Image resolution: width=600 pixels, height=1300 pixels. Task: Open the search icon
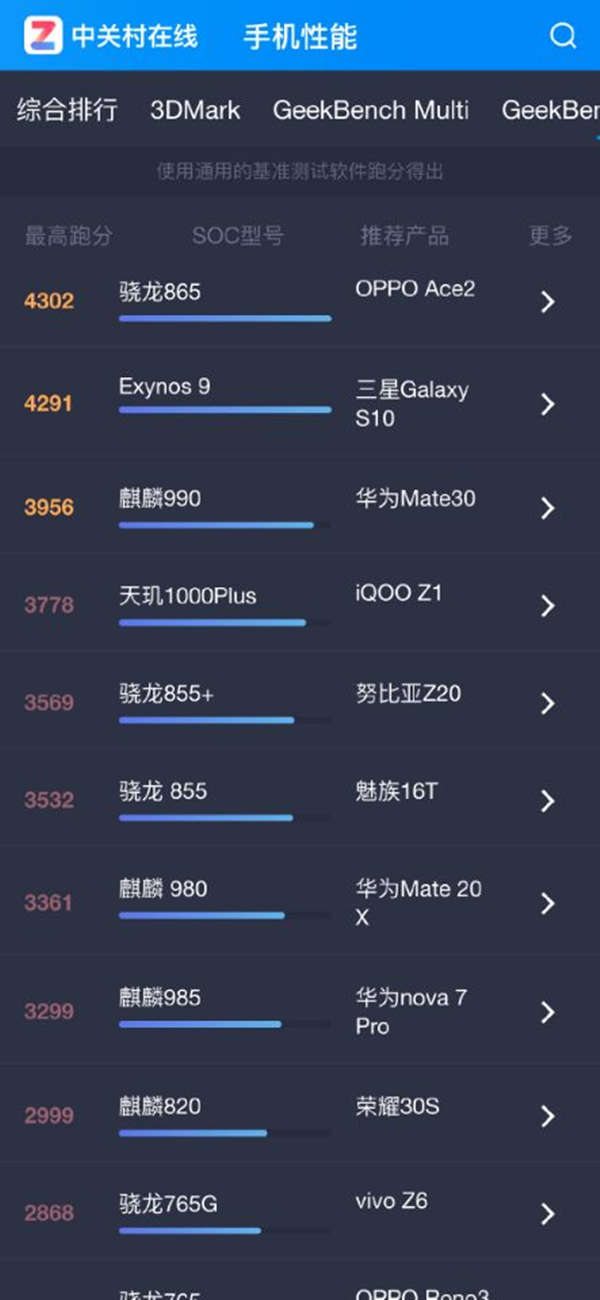[x=563, y=36]
